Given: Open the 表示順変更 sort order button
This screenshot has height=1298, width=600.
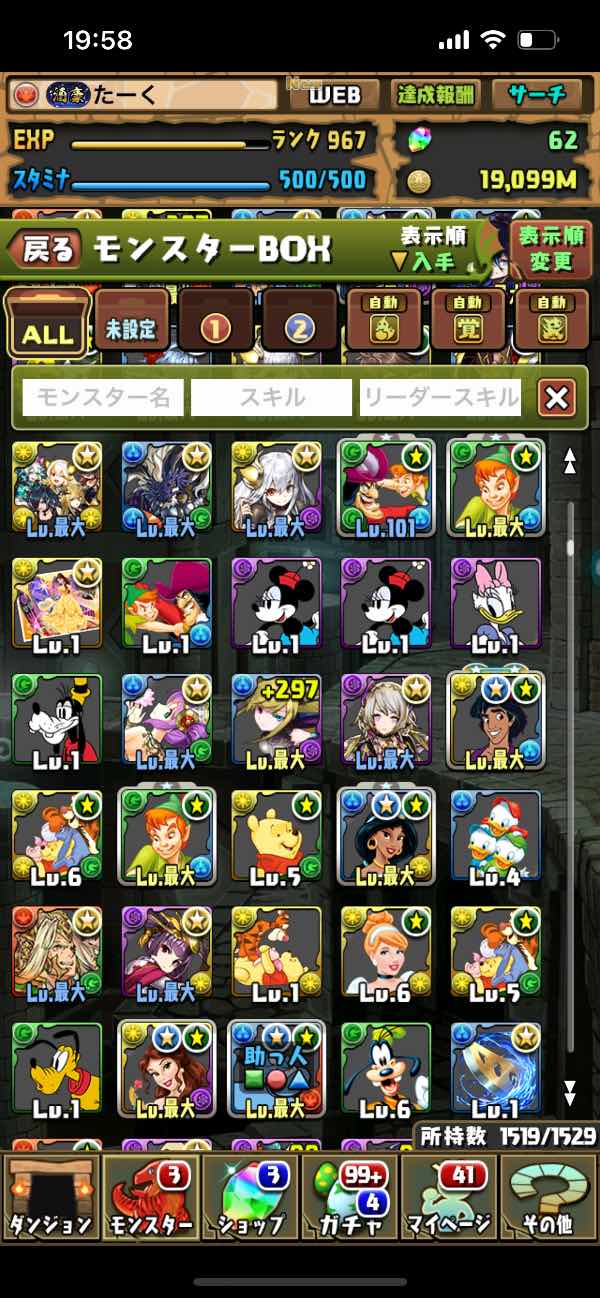Looking at the screenshot, I should (x=550, y=249).
